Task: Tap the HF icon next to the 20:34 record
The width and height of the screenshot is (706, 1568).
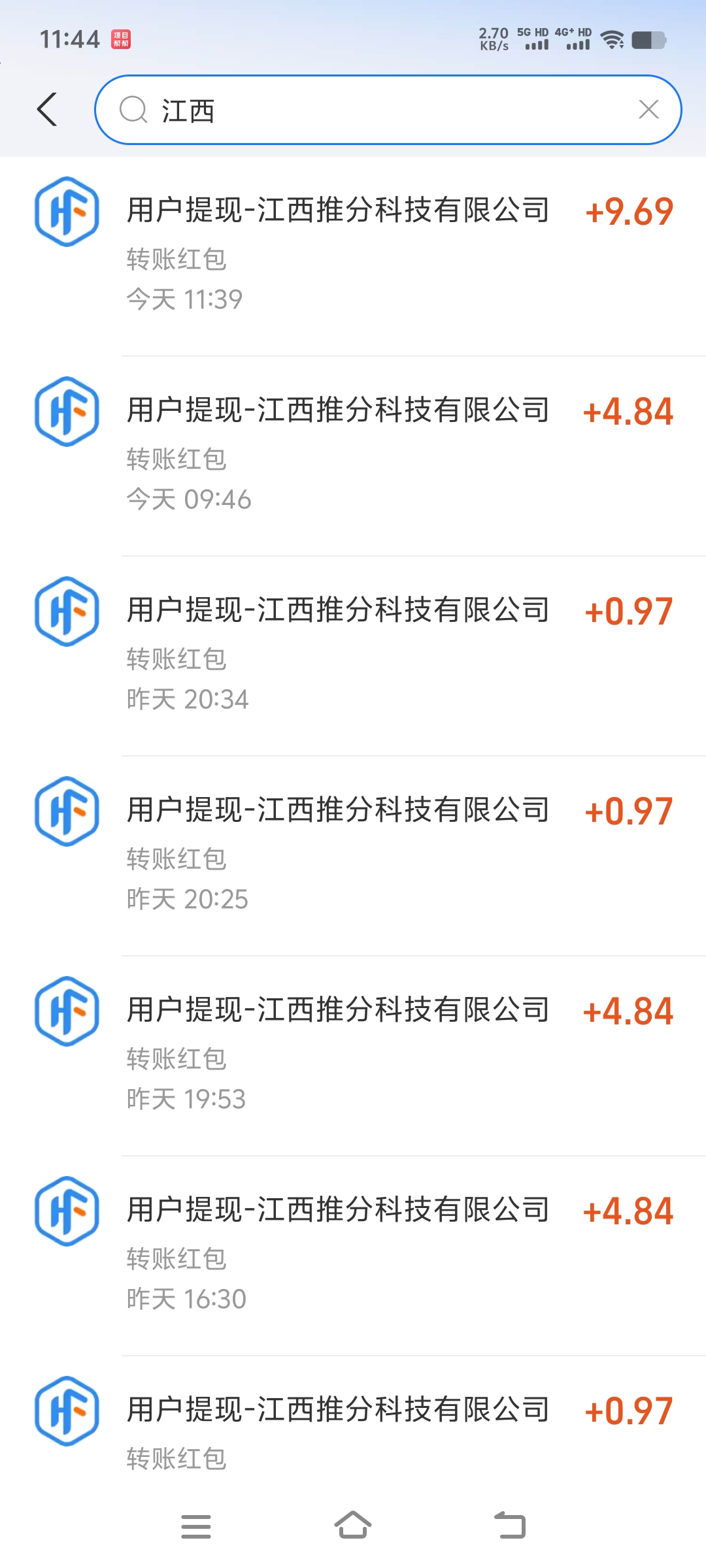Action: click(65, 612)
